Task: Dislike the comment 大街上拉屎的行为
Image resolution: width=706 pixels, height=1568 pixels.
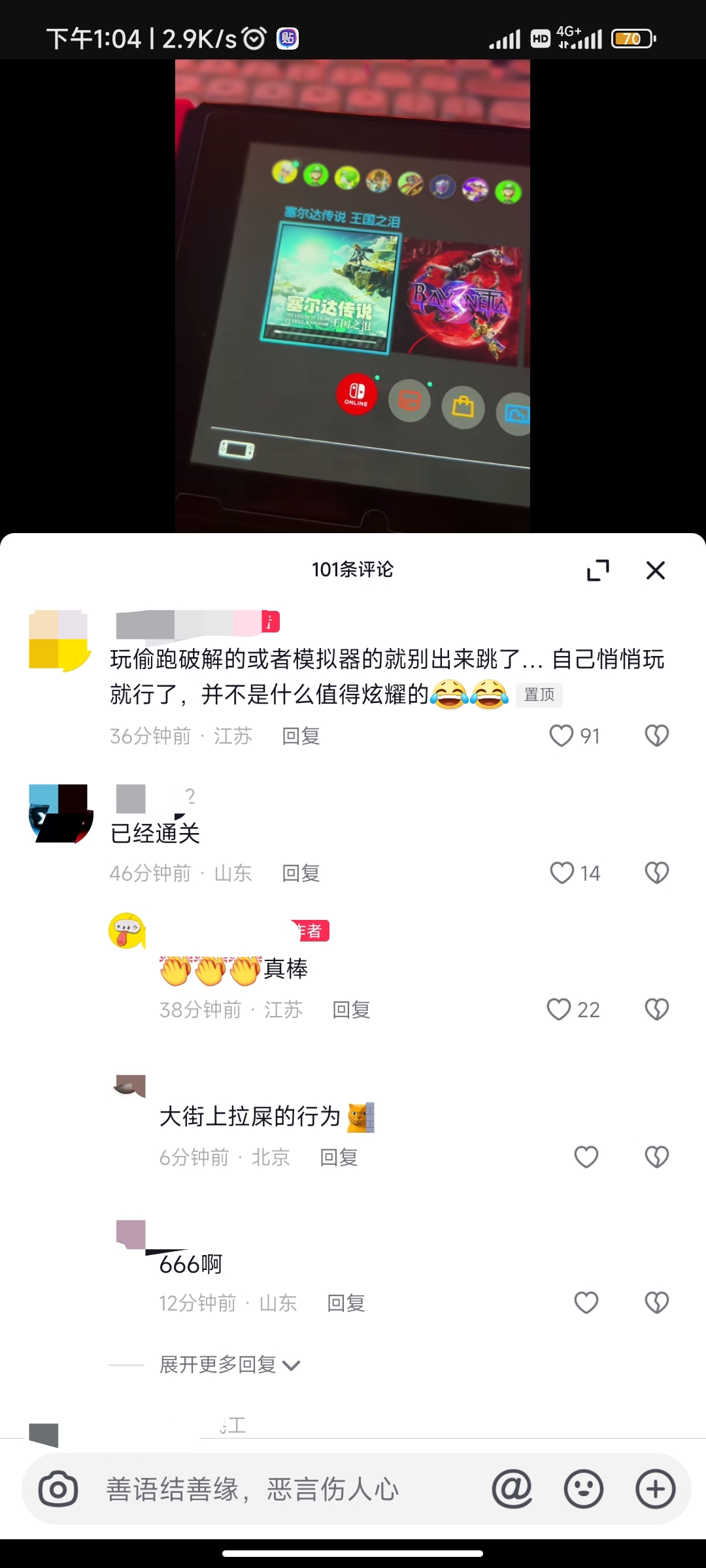Action: click(x=656, y=1157)
